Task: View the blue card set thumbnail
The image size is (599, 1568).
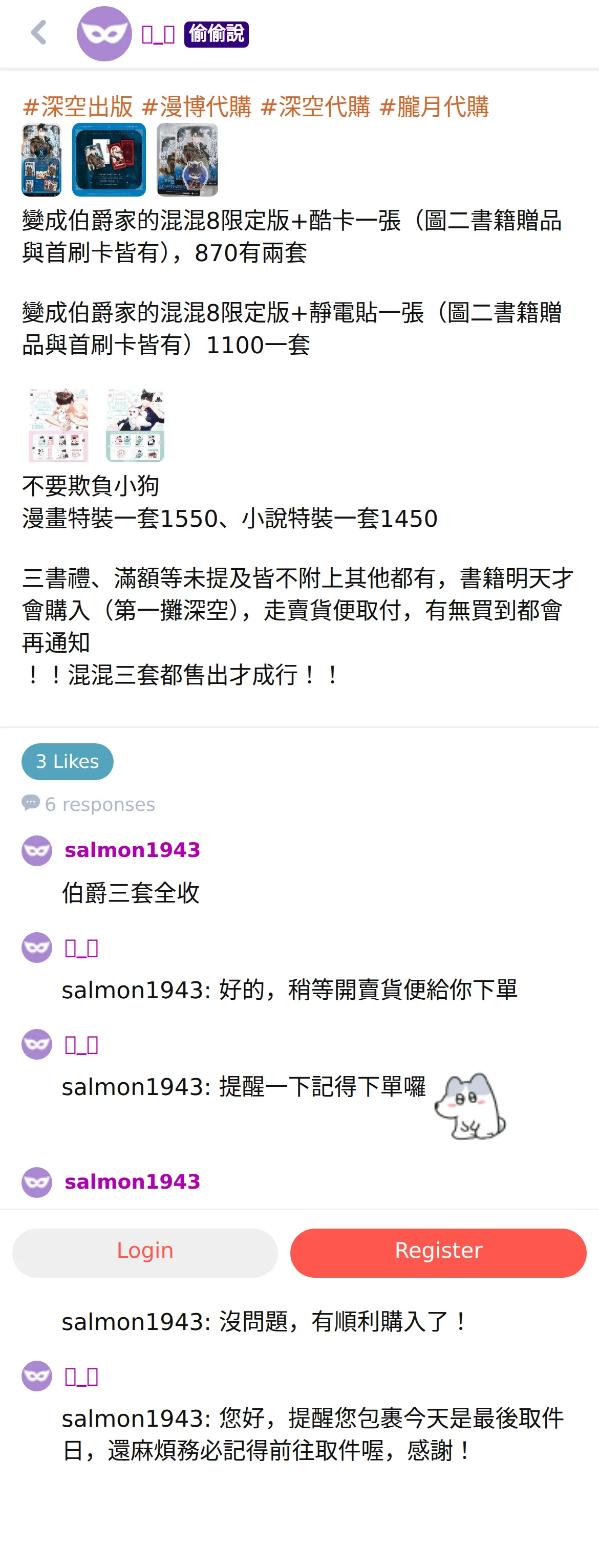Action: coord(109,160)
